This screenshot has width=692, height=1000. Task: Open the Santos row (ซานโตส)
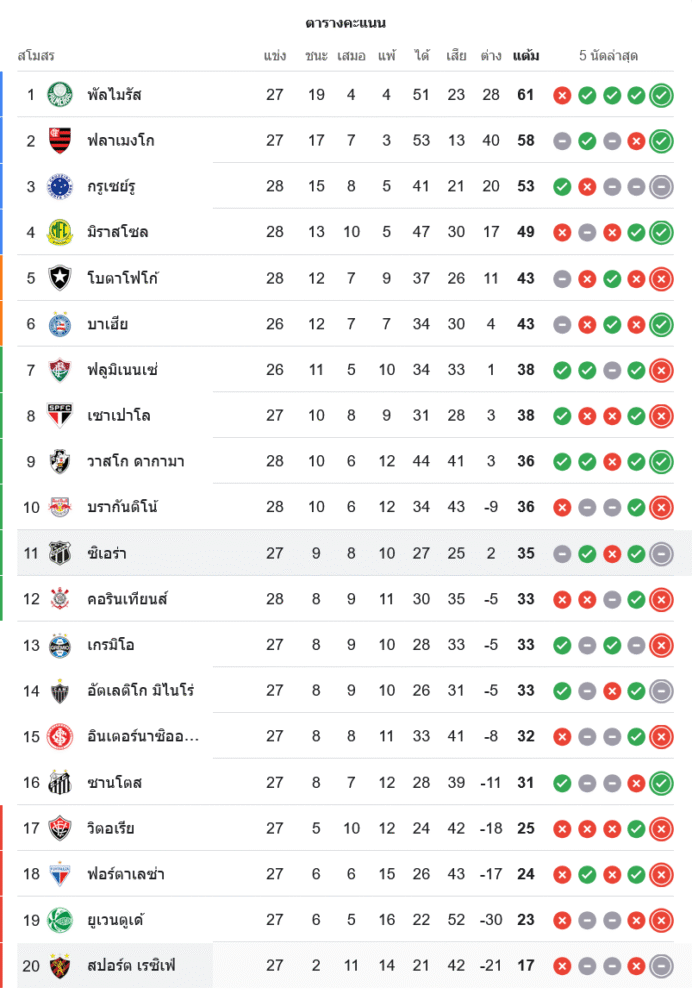tap(115, 783)
